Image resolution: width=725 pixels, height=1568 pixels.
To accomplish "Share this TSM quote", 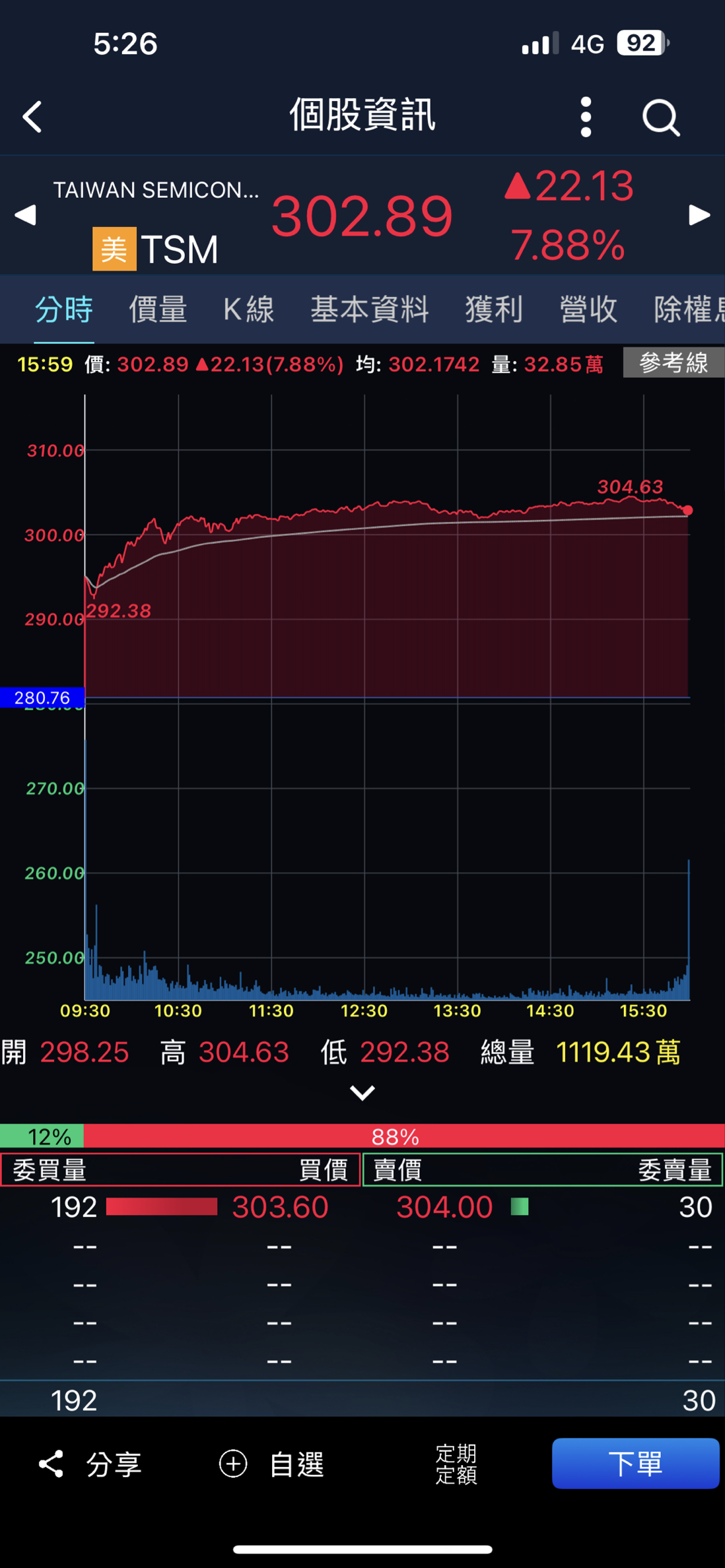I will (x=90, y=1464).
